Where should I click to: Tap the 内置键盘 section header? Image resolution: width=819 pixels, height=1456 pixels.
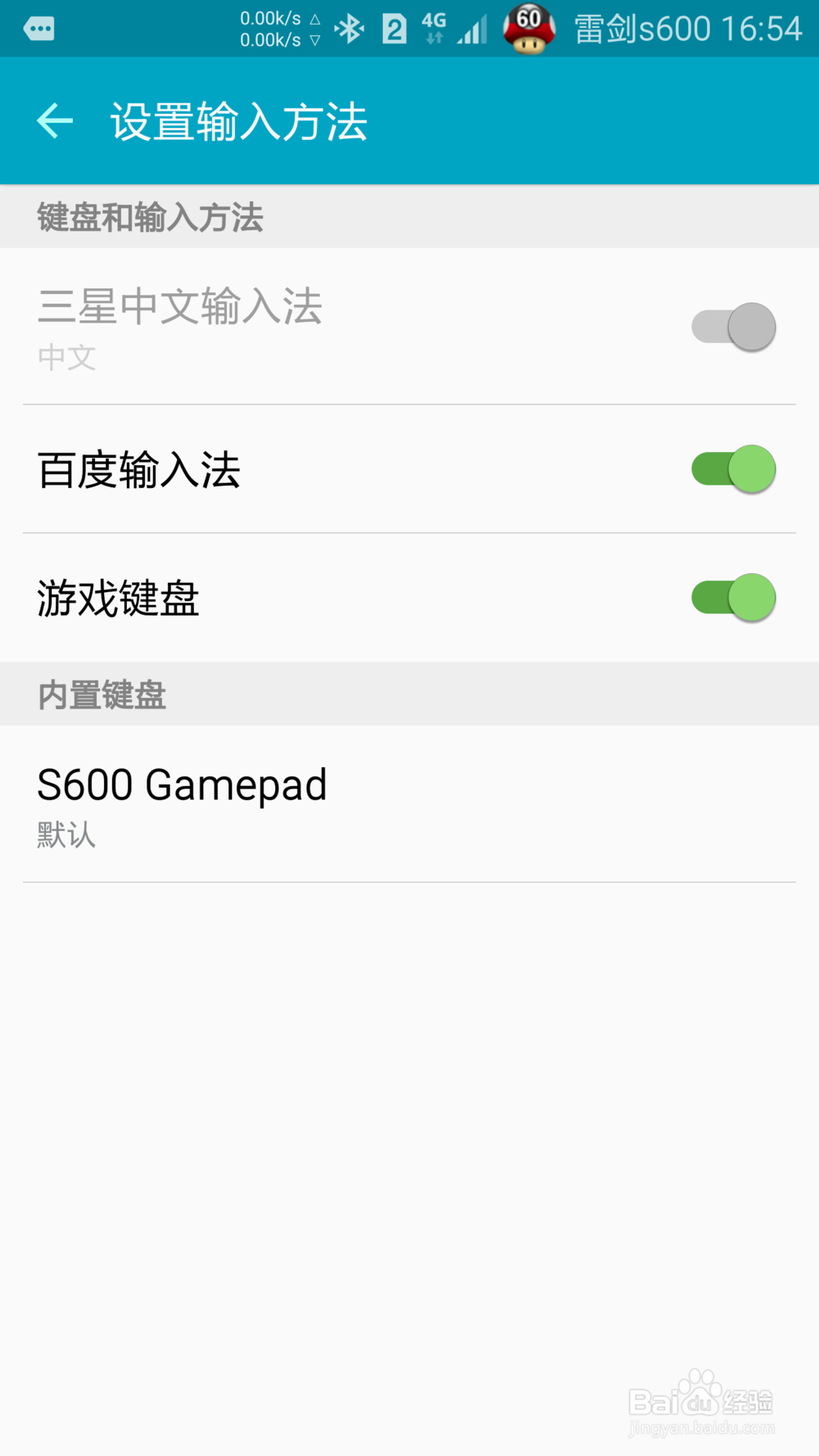[101, 694]
